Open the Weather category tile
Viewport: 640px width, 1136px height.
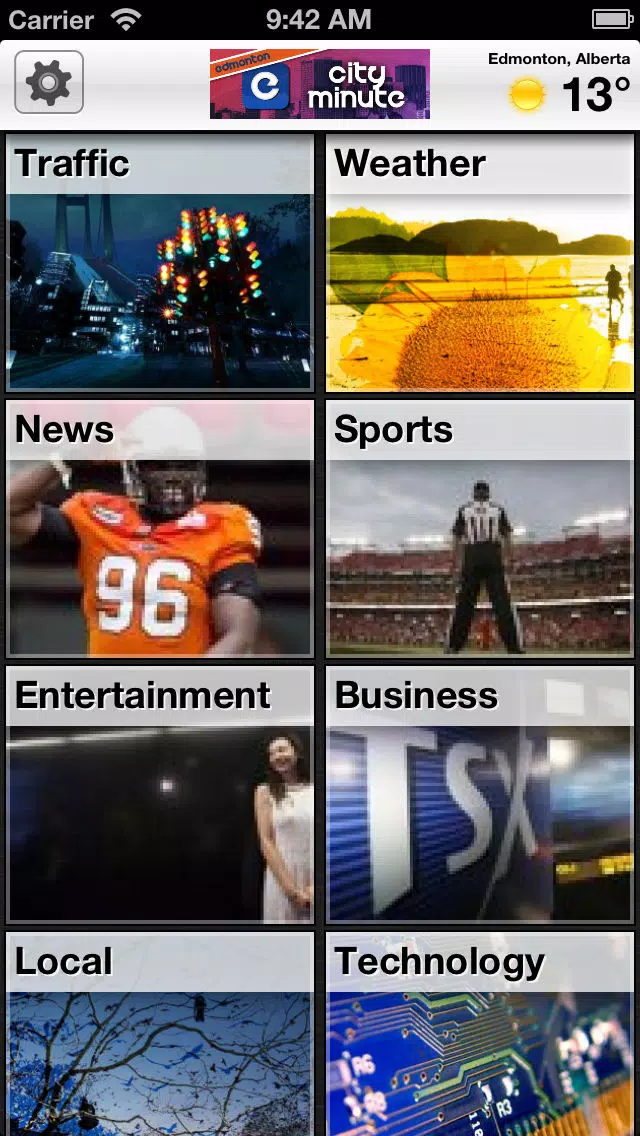tap(480, 262)
